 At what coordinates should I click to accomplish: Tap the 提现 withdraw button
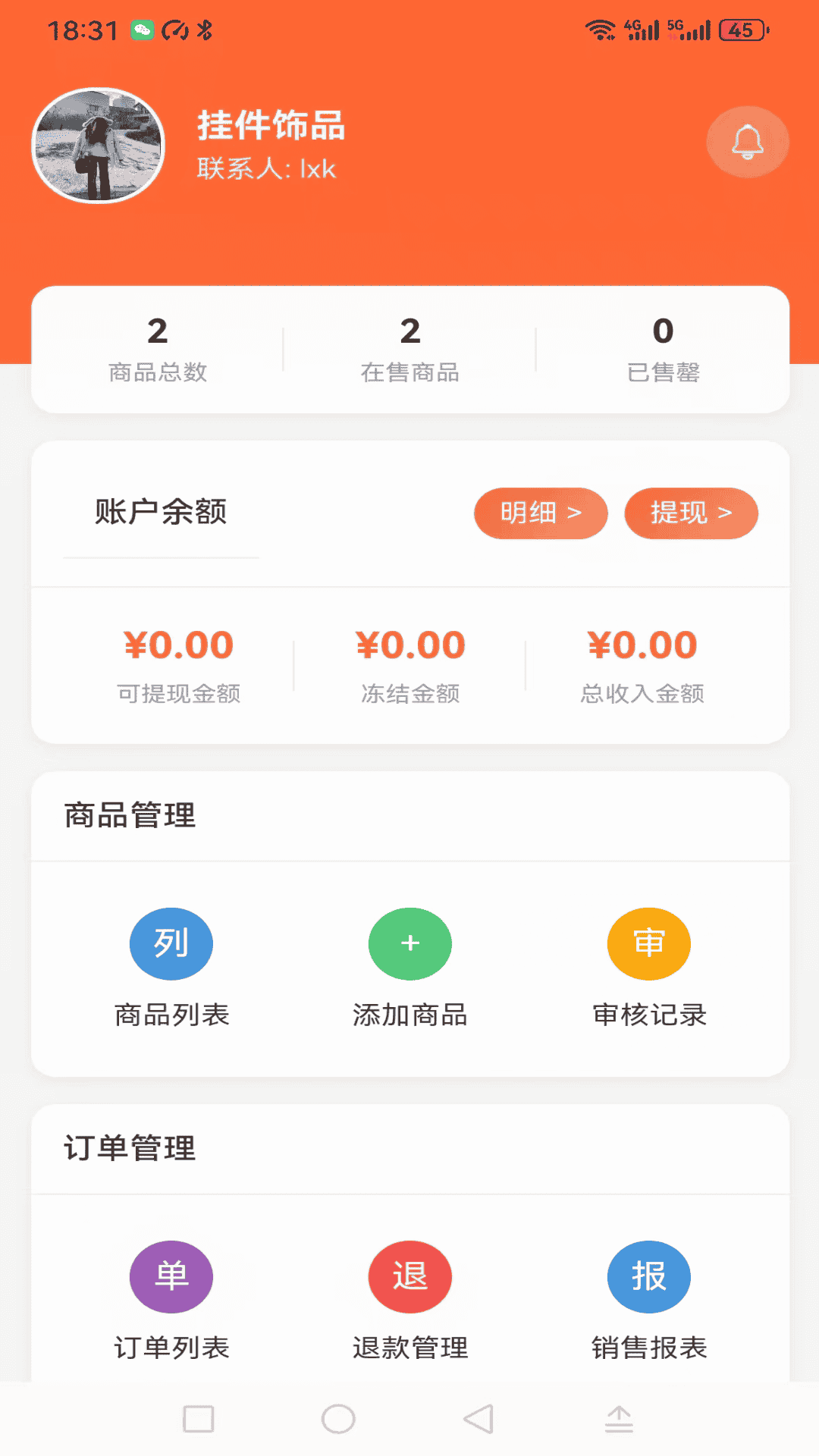pos(691,513)
